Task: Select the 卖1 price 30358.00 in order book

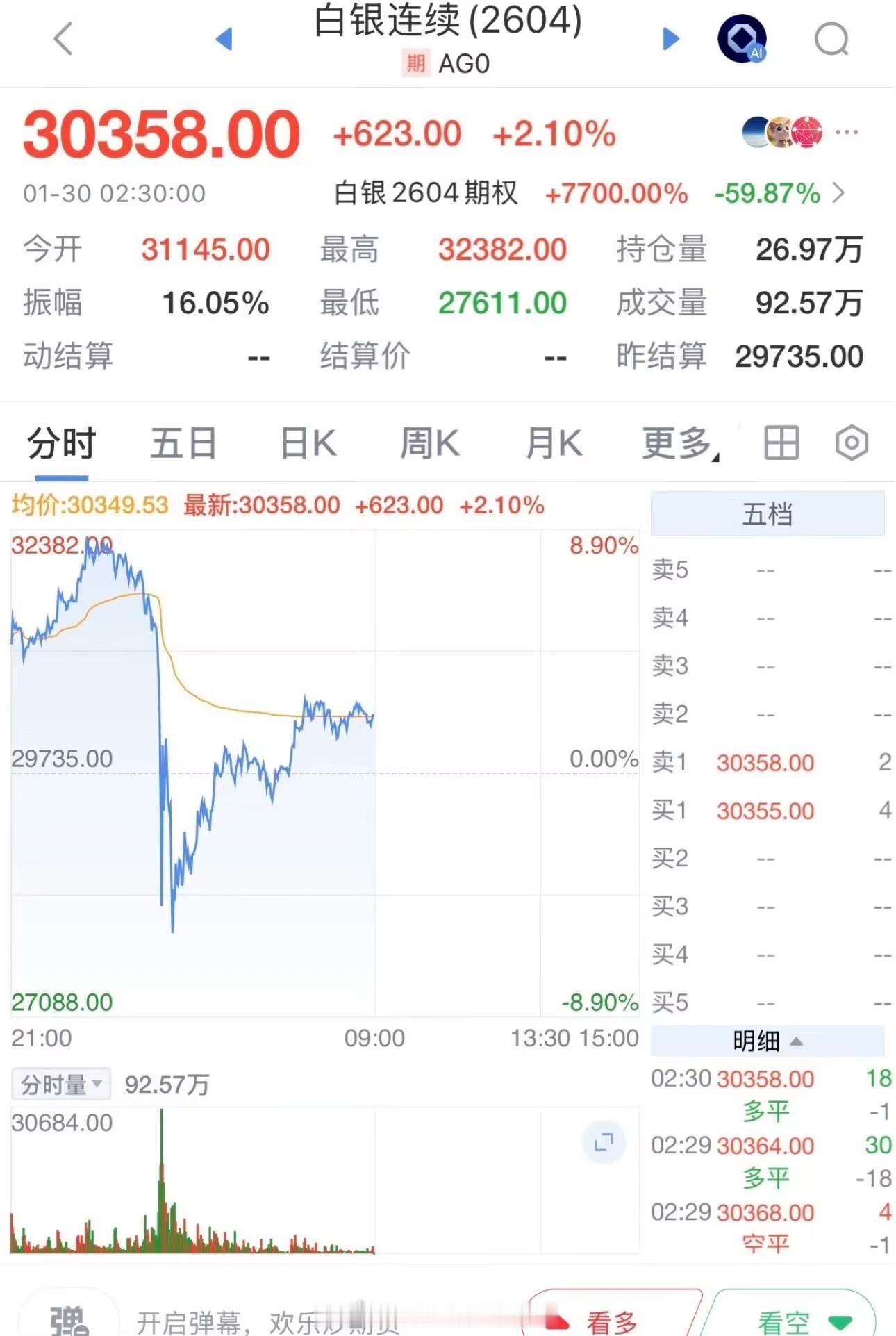Action: [765, 762]
